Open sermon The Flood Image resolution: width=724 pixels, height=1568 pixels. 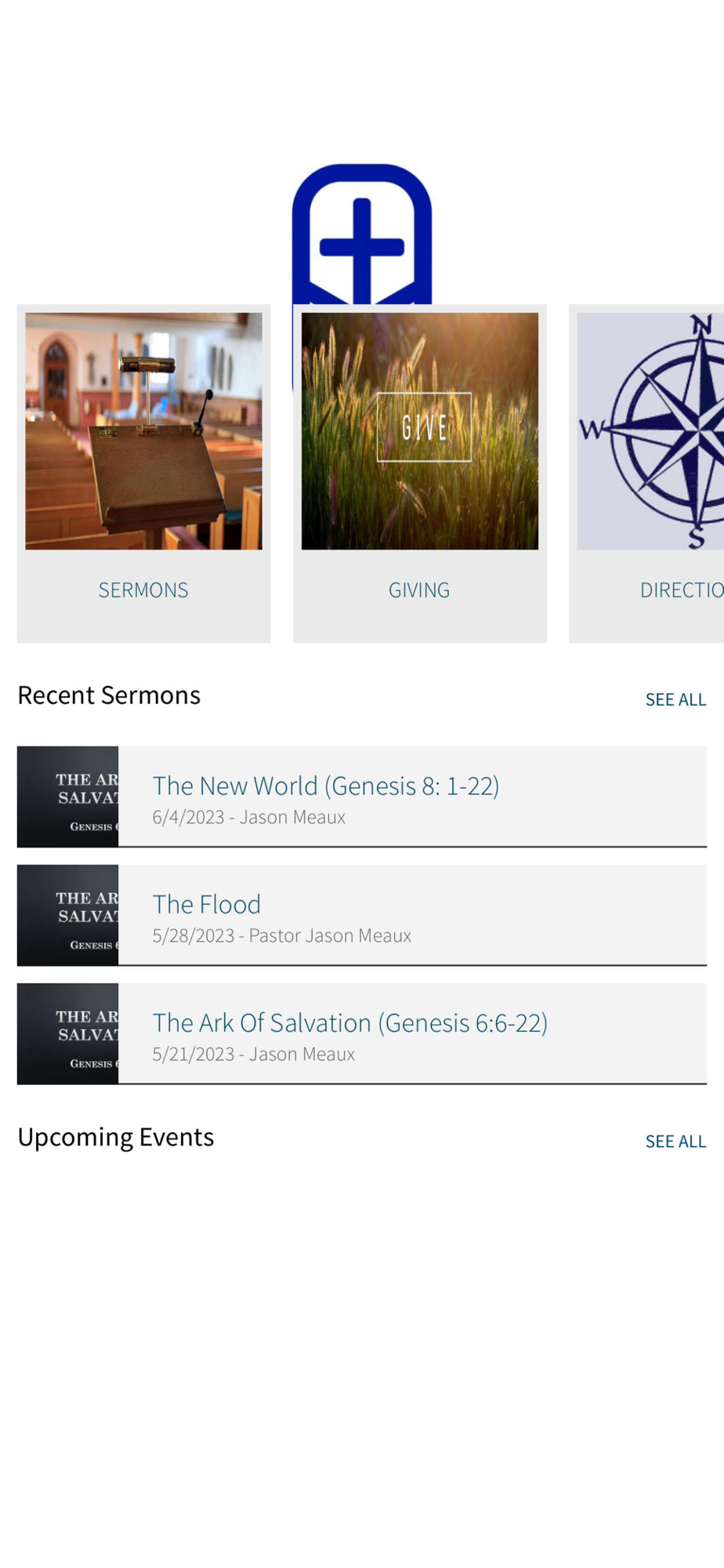[x=361, y=914]
